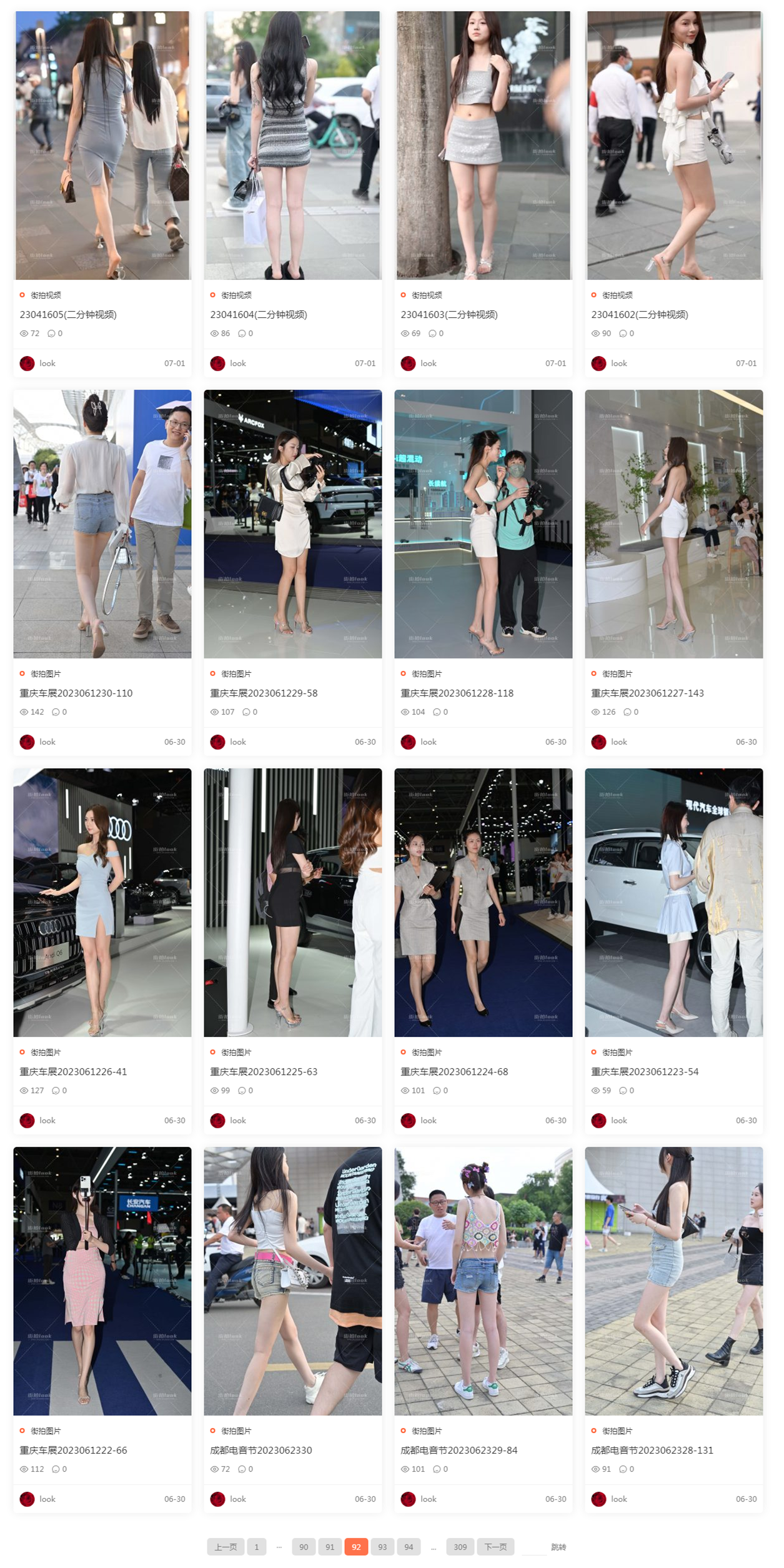Select page 91 in pagination
The height and width of the screenshot is (1568, 784).
click(x=330, y=1547)
